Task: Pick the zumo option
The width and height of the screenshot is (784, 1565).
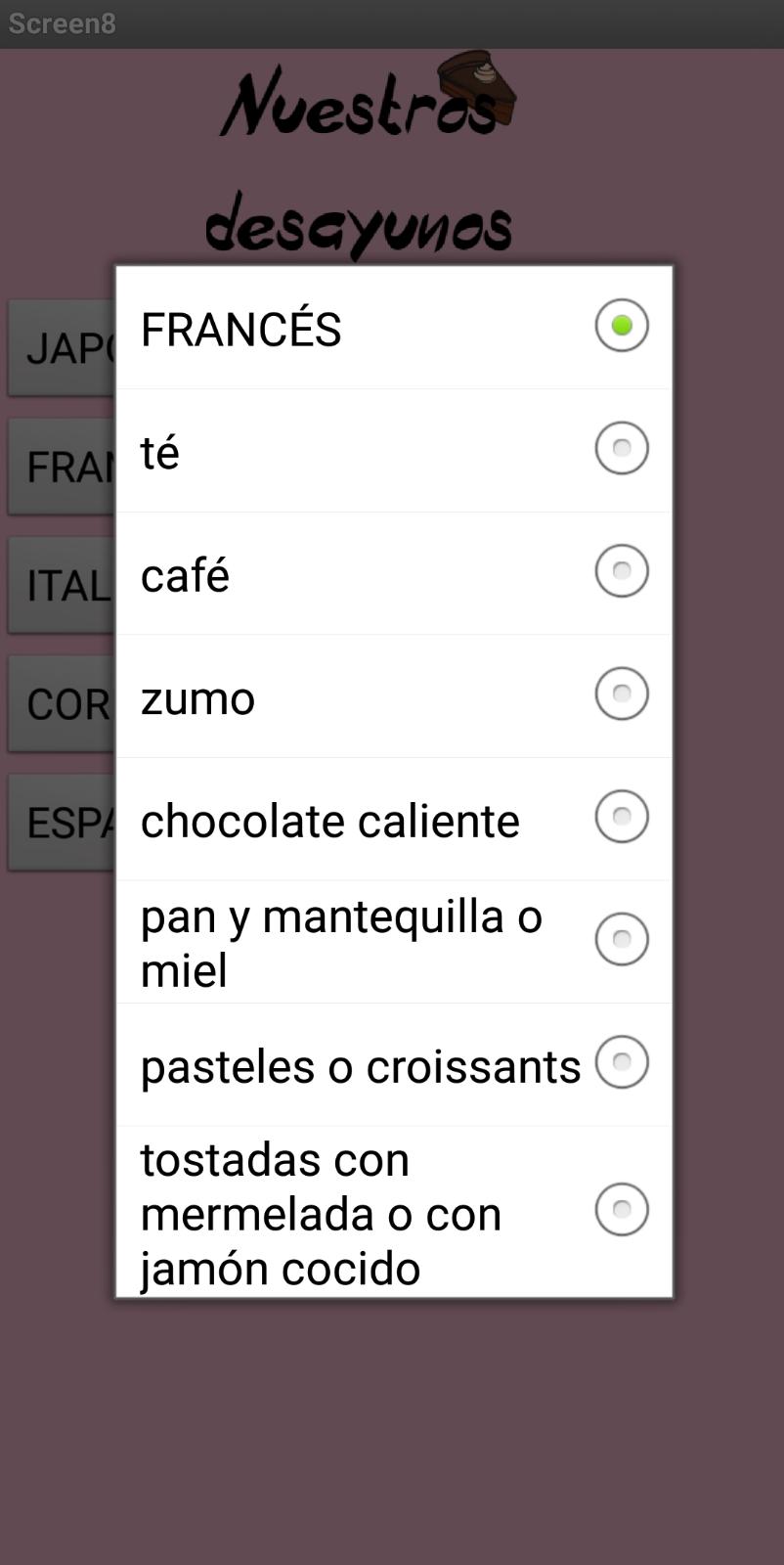Action: (394, 696)
